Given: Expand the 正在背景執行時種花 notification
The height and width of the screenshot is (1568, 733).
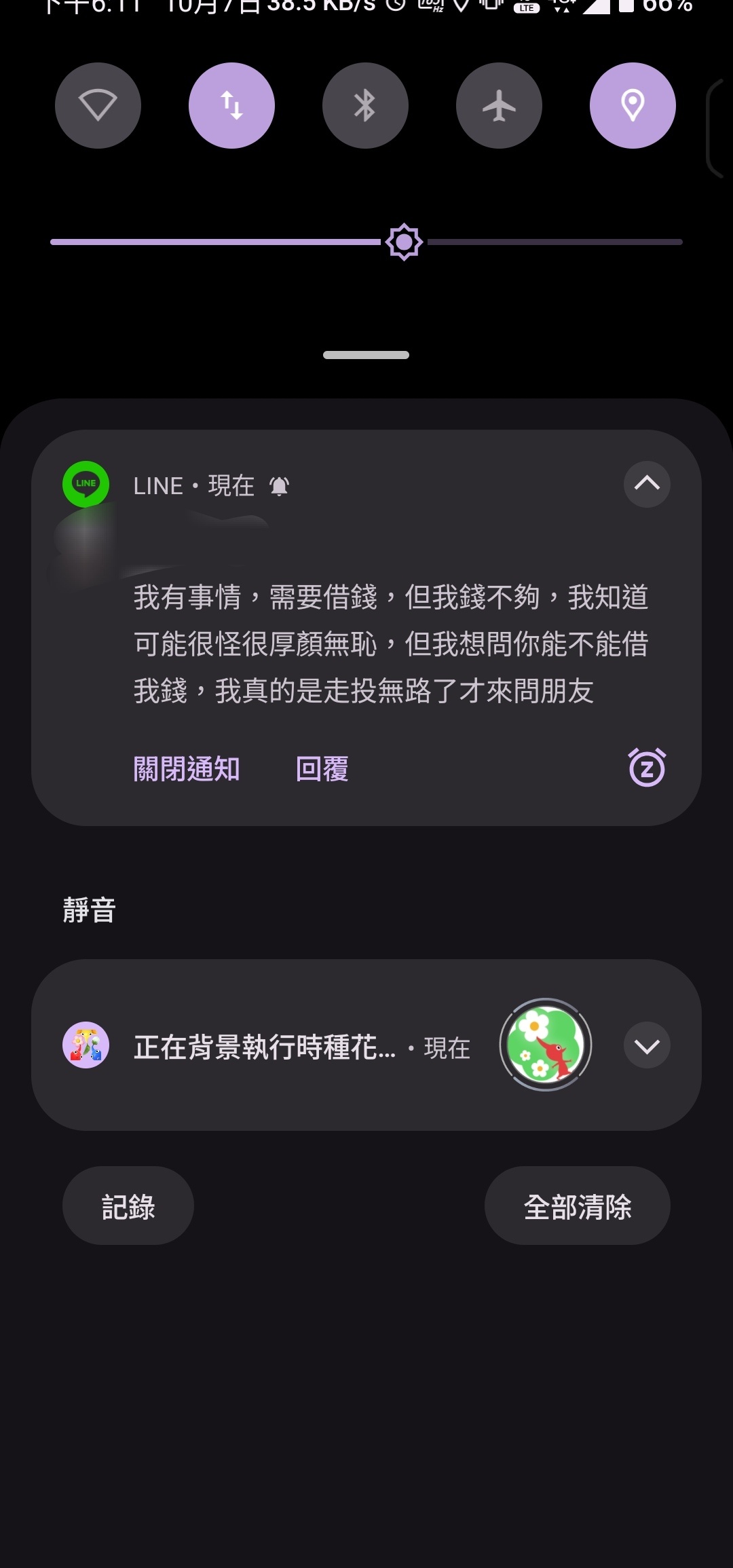Looking at the screenshot, I should click(x=647, y=1045).
